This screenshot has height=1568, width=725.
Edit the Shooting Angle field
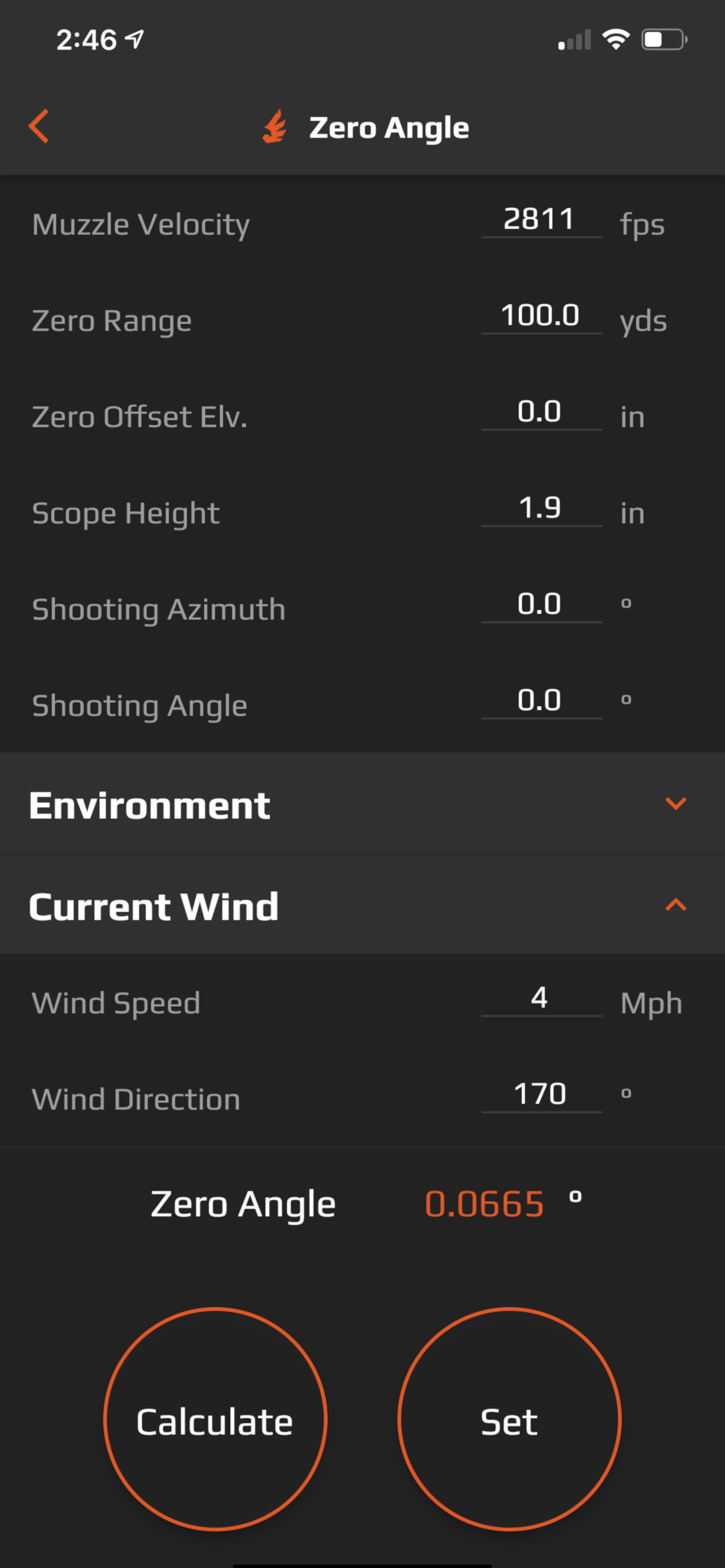(x=541, y=701)
